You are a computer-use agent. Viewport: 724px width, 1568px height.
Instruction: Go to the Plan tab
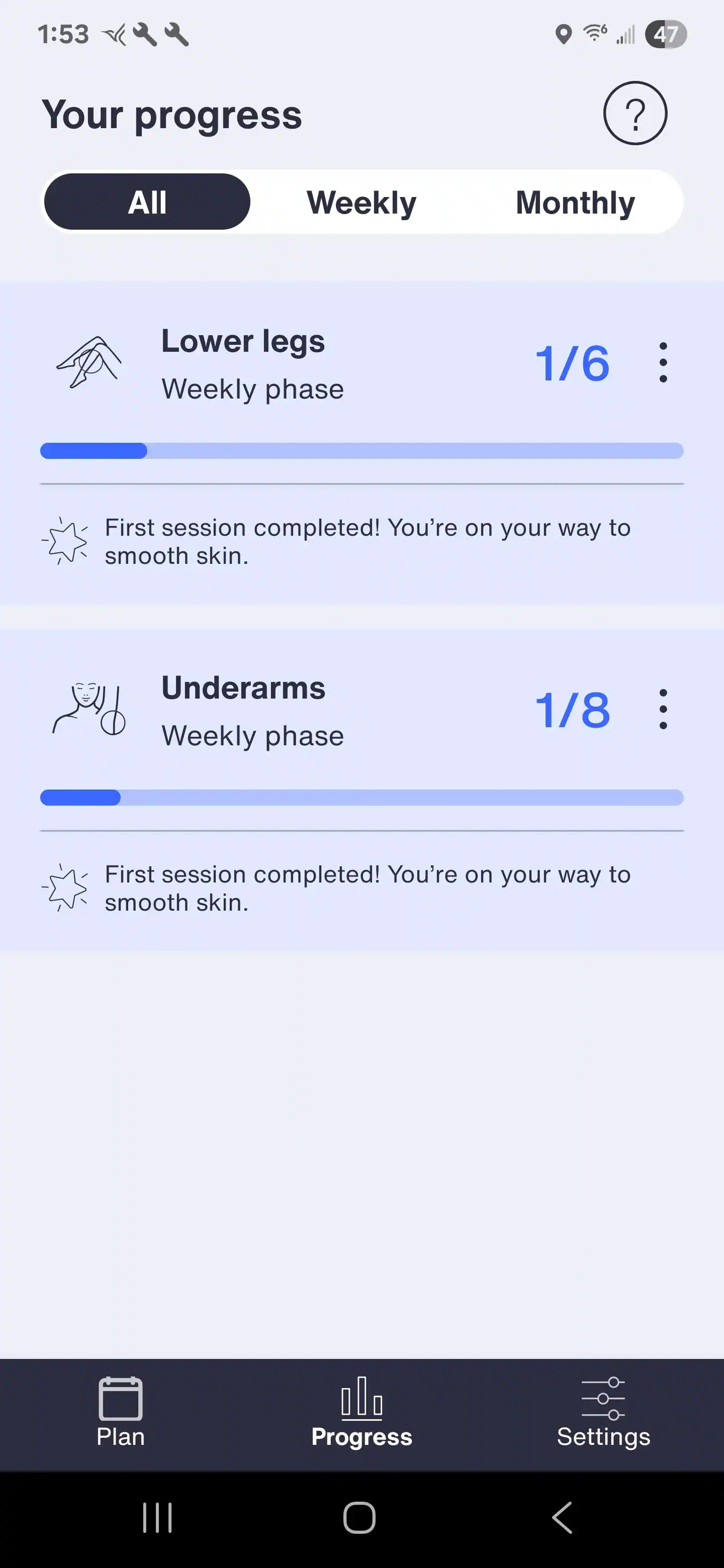[121, 1413]
